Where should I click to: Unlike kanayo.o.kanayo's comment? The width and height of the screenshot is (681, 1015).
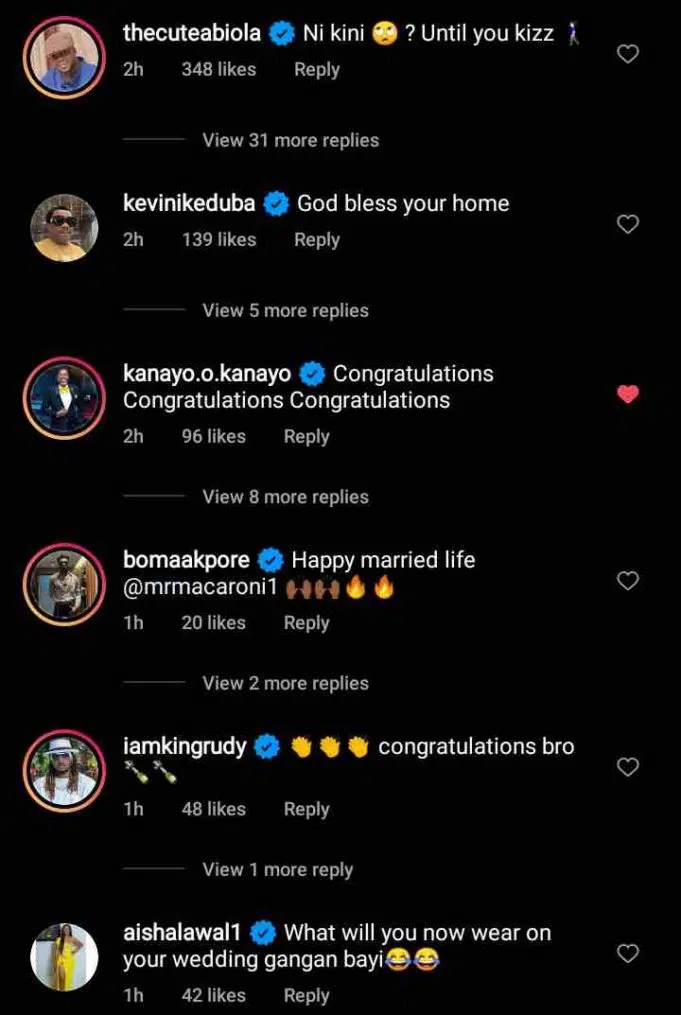pyautogui.click(x=627, y=395)
